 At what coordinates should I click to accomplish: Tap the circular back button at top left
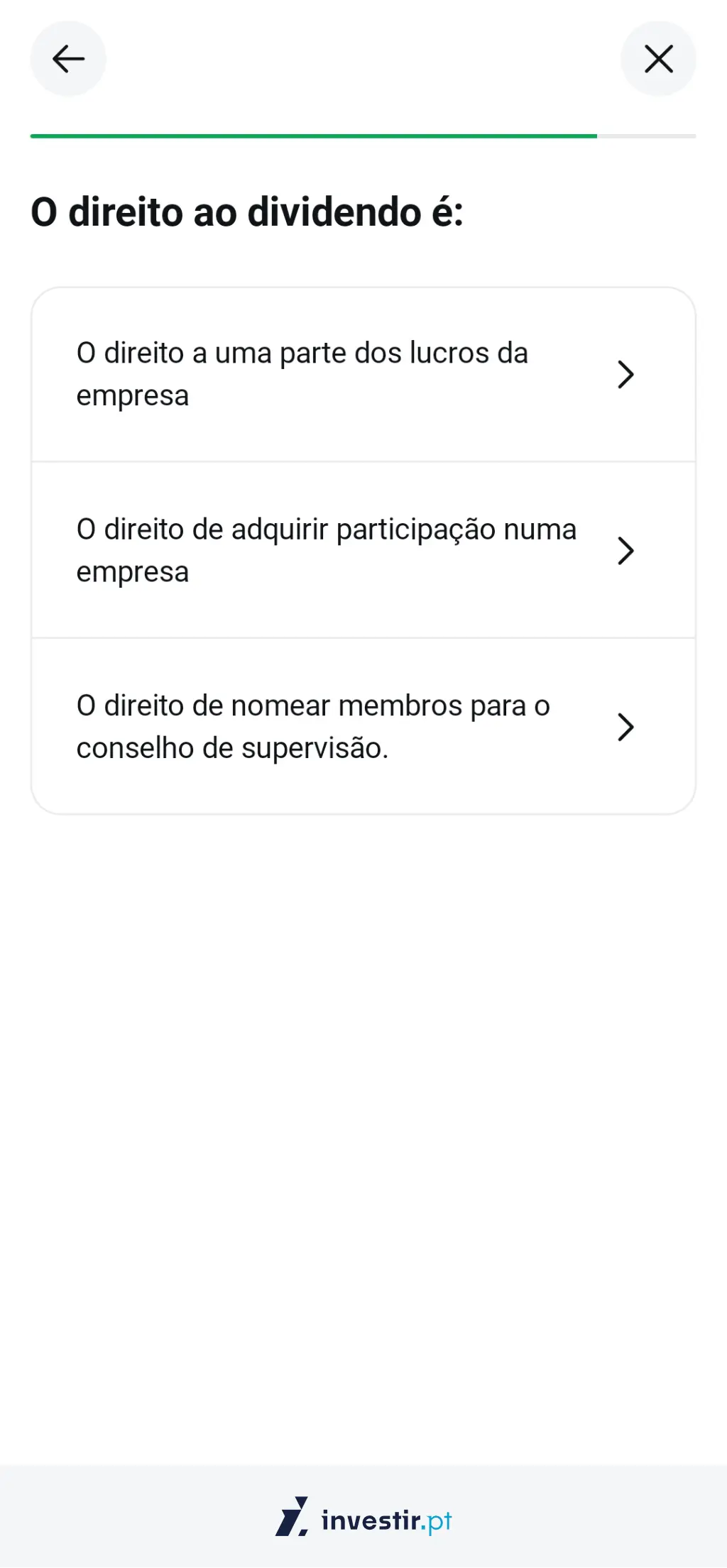click(x=68, y=58)
